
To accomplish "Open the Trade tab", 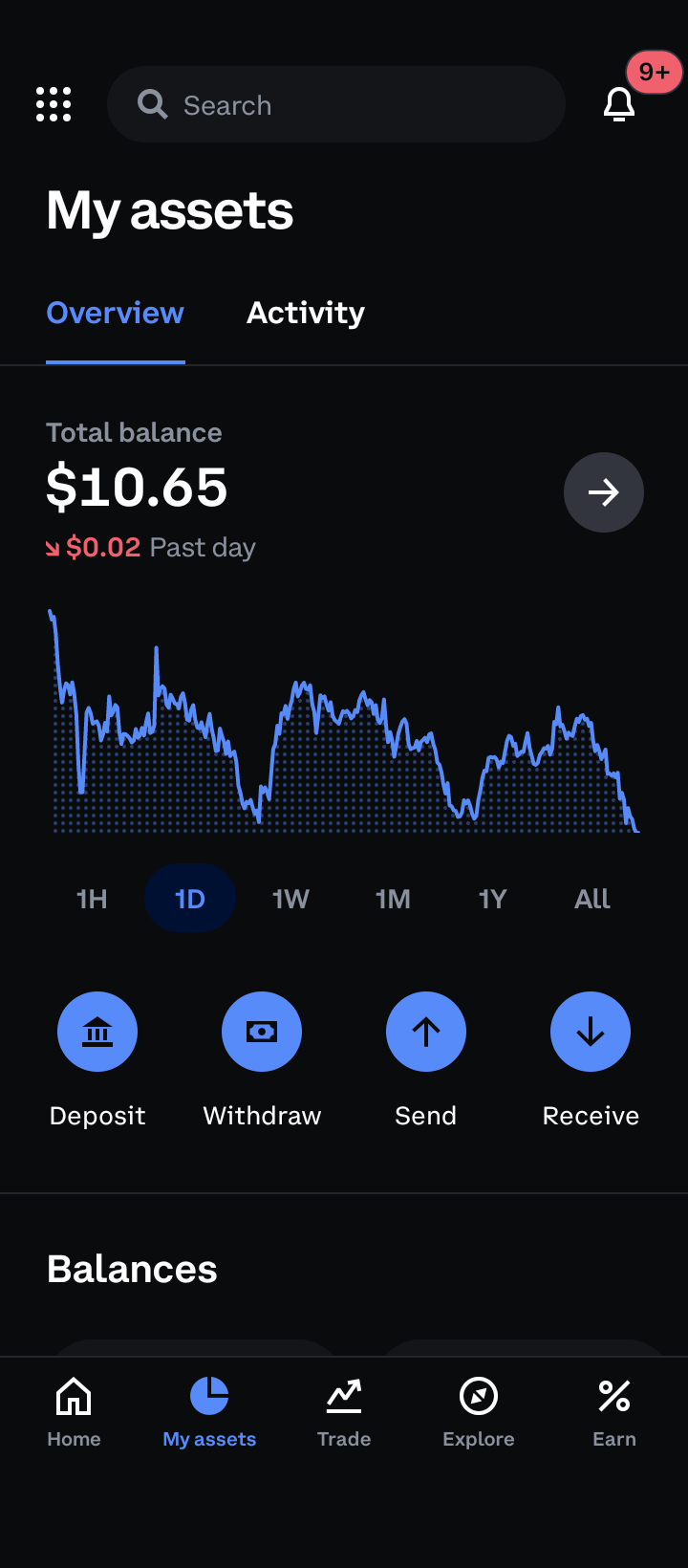I will click(x=344, y=1412).
